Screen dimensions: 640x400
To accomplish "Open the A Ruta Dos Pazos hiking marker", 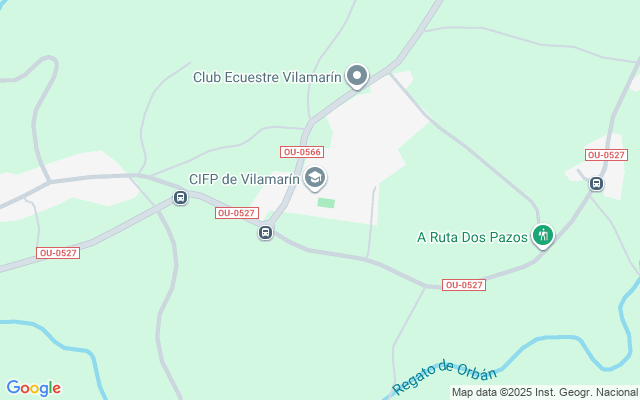I will pos(543,236).
